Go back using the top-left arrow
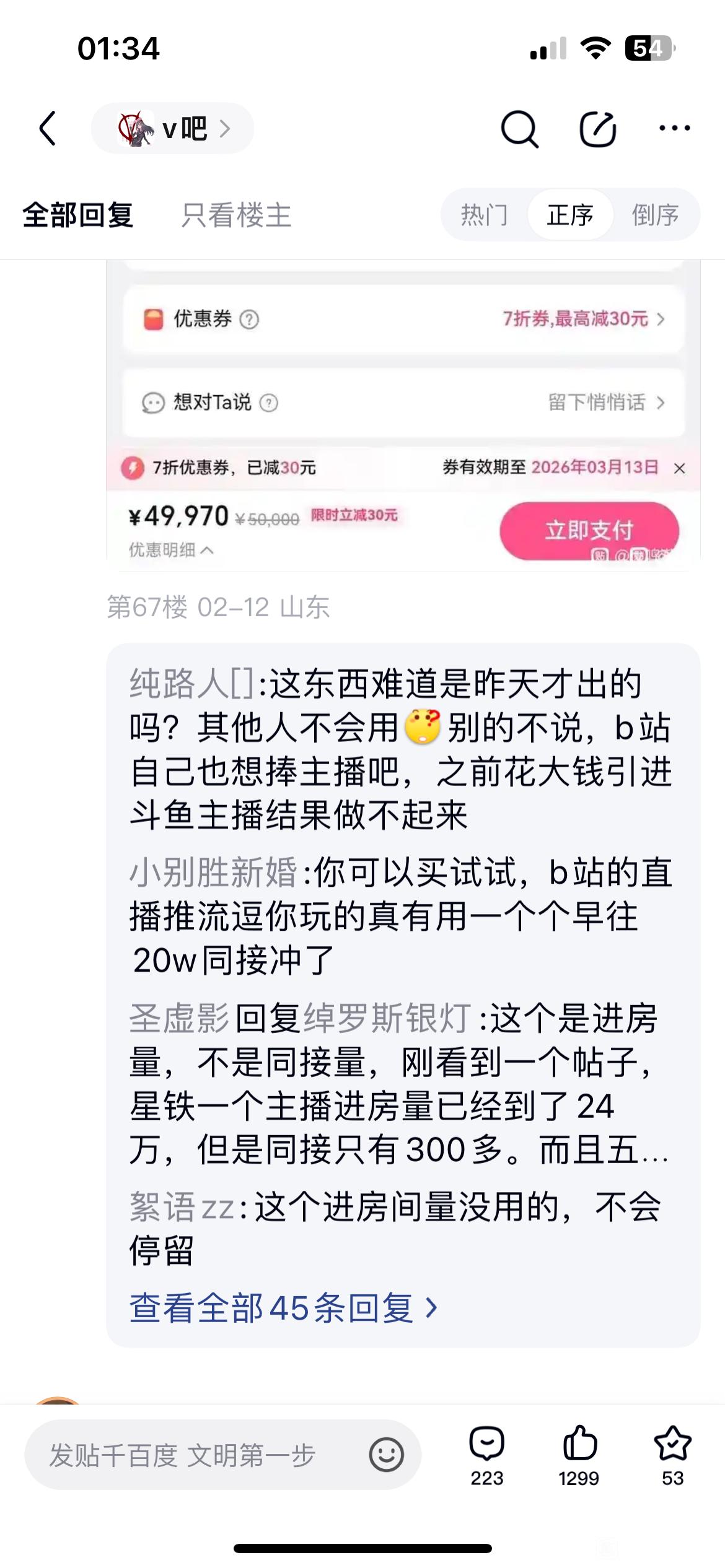725x1568 pixels. tap(48, 128)
